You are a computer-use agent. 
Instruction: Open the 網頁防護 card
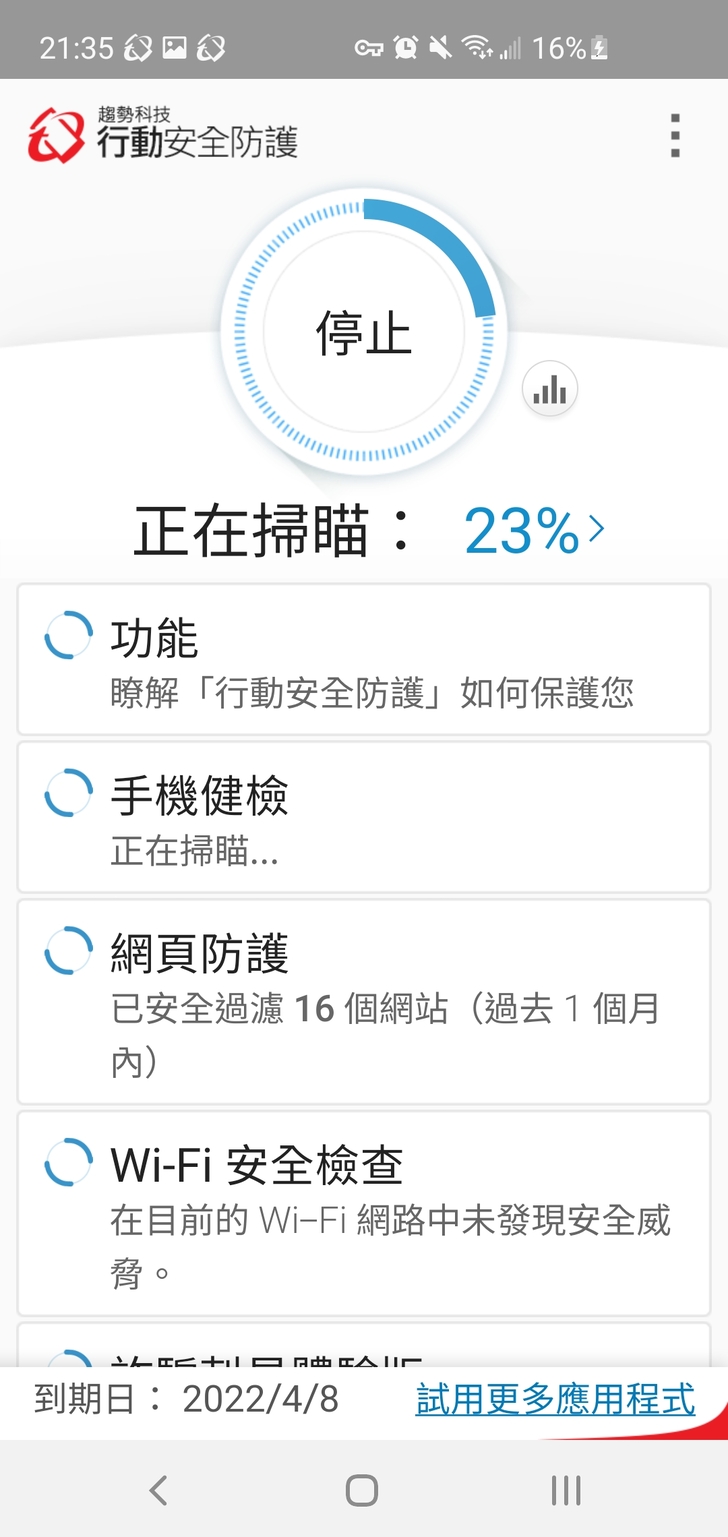click(x=364, y=1001)
